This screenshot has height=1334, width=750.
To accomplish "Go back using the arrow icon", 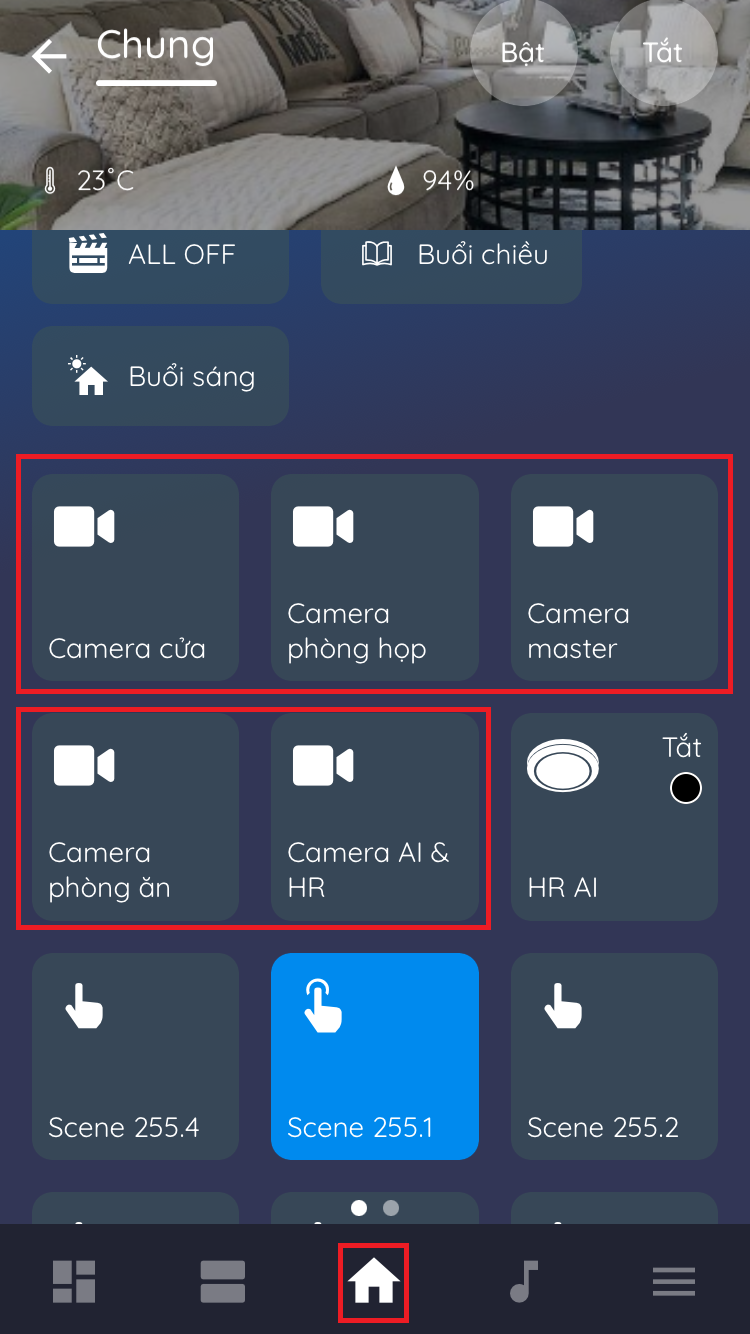I will click(x=49, y=57).
